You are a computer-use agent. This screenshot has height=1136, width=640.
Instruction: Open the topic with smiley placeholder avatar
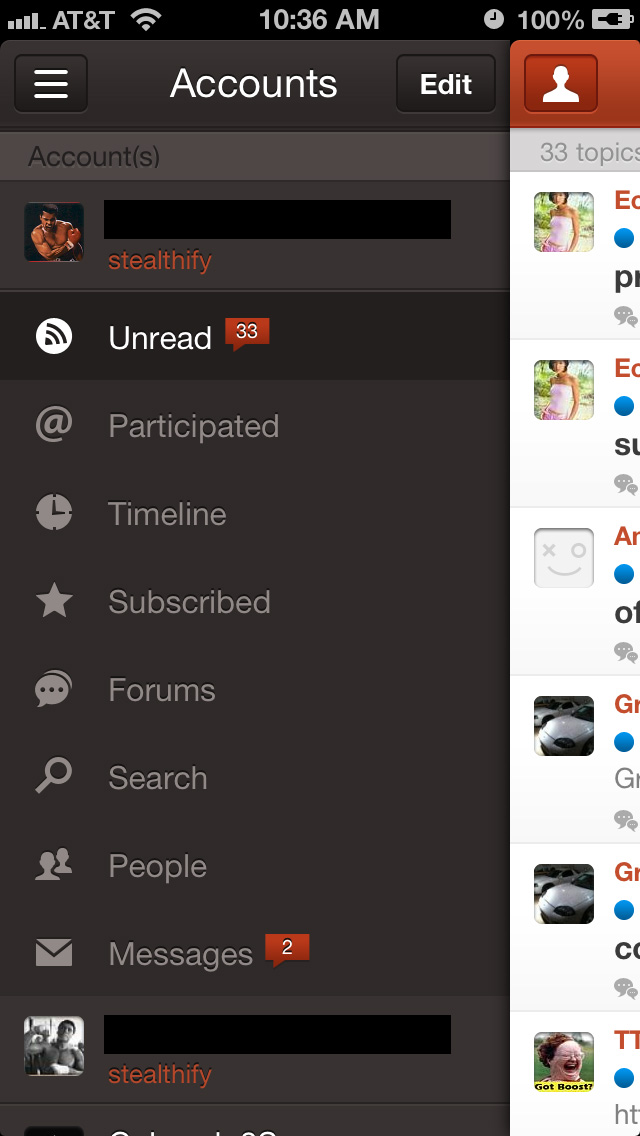click(575, 590)
